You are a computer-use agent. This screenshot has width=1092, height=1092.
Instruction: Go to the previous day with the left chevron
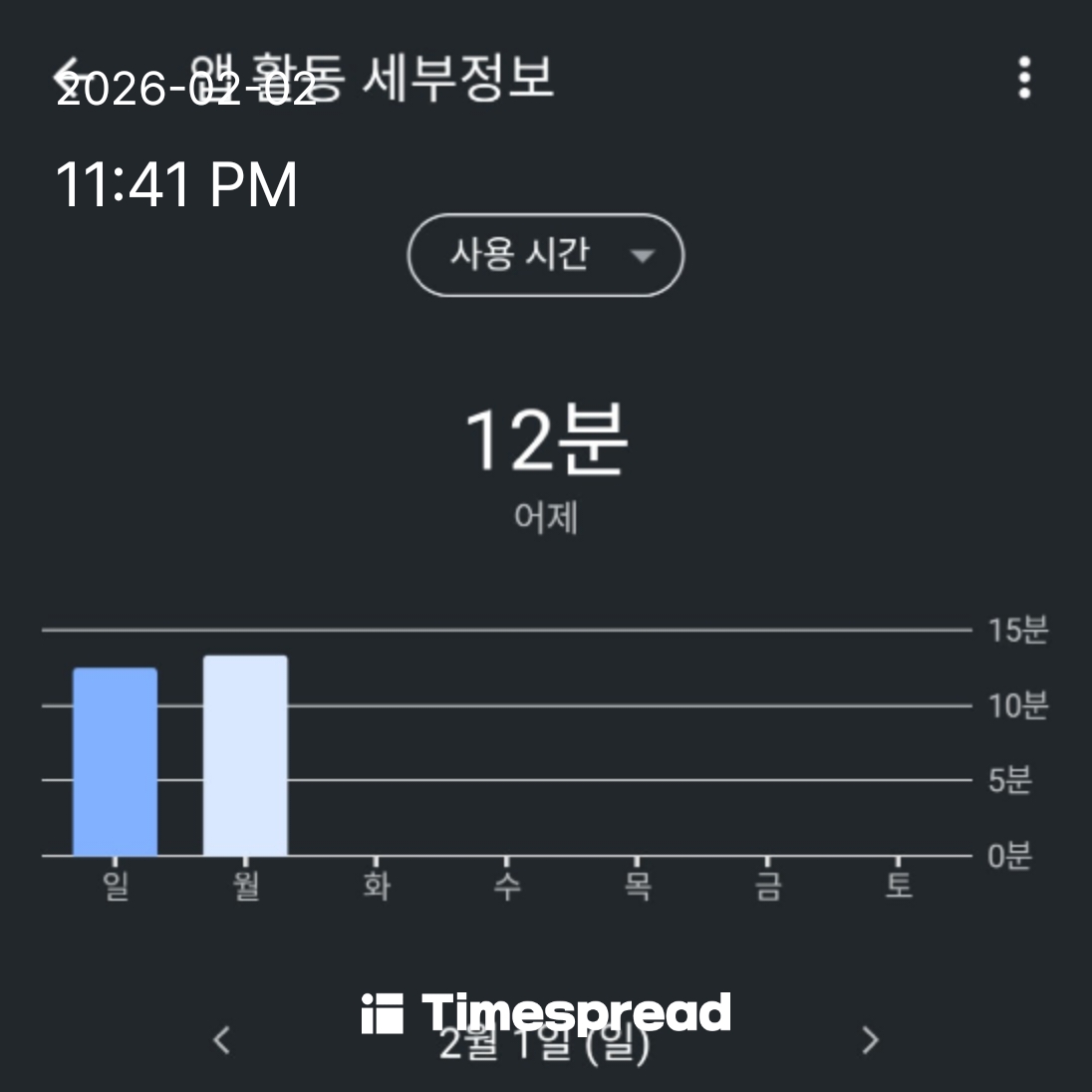(222, 1039)
